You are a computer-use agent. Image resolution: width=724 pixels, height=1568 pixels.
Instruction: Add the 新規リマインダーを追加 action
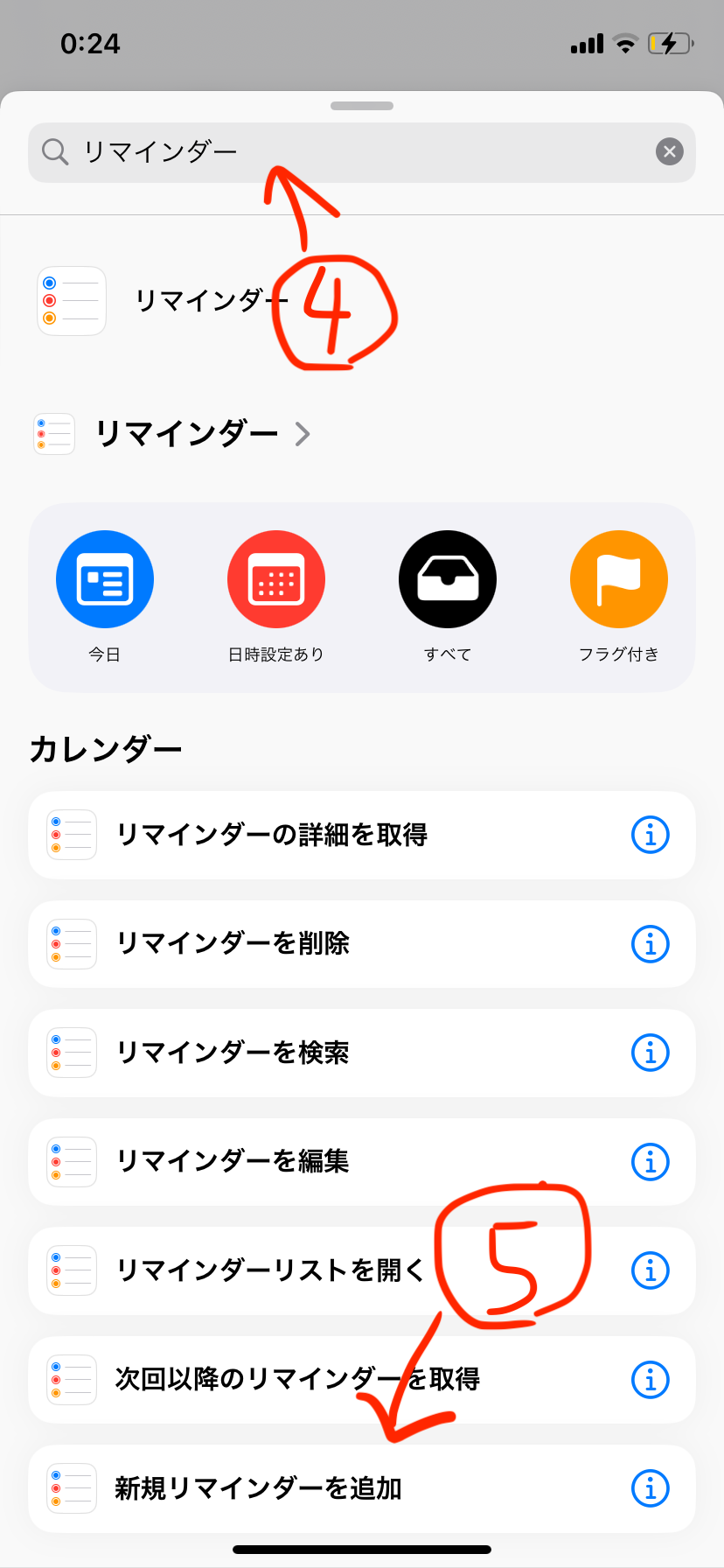click(x=361, y=1488)
